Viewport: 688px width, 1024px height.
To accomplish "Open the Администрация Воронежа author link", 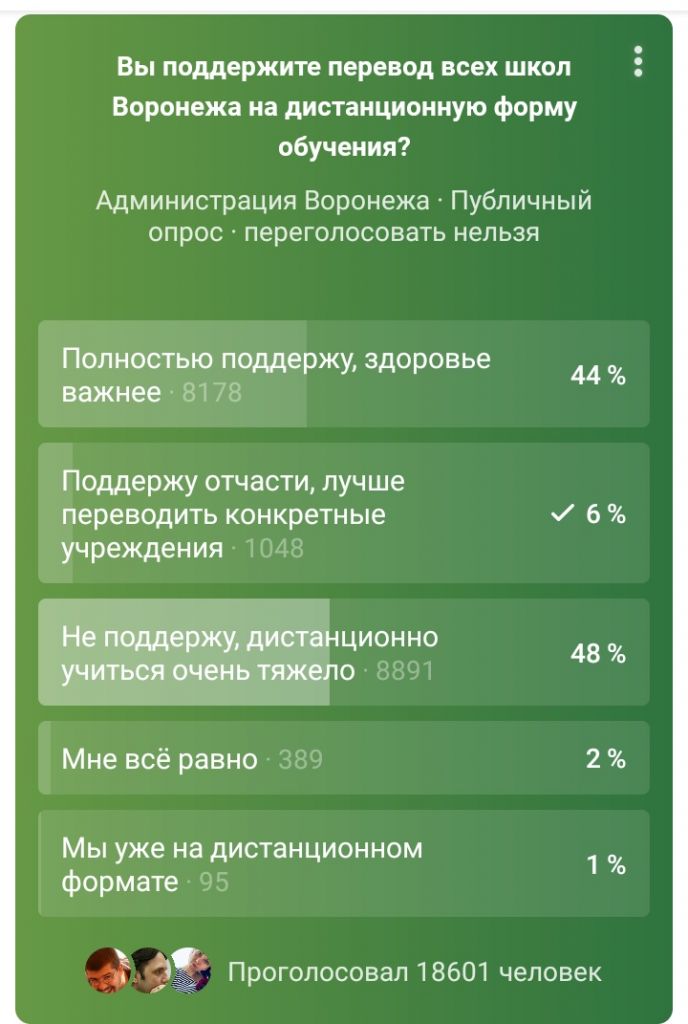I will [262, 201].
